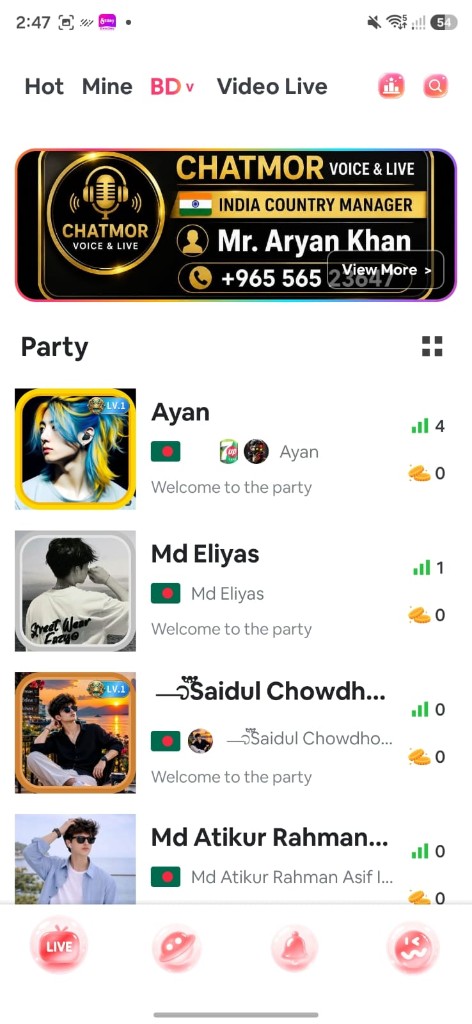This screenshot has height=1024, width=472.
Task: Switch to the Mine tab
Action: coord(107,87)
